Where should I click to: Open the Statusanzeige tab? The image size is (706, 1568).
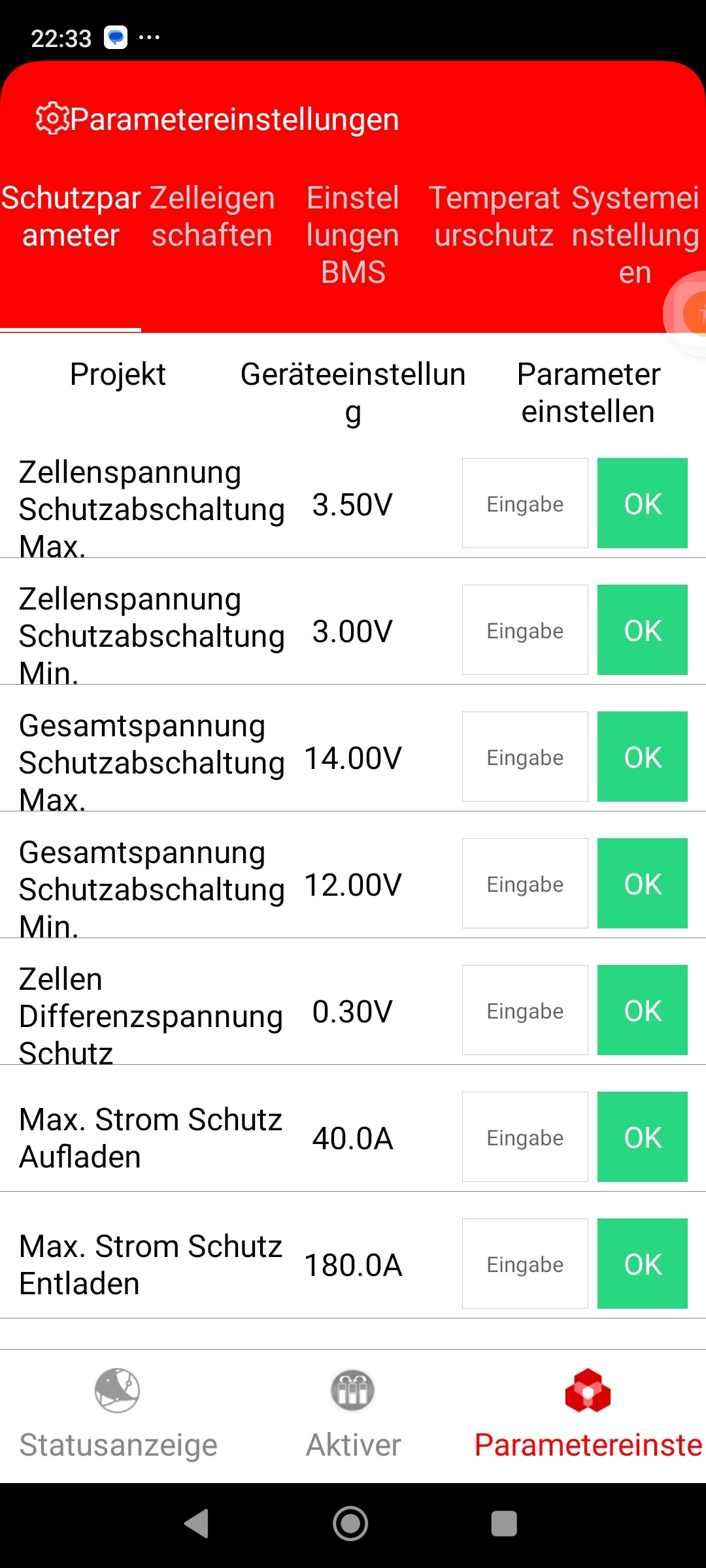pyautogui.click(x=118, y=1415)
